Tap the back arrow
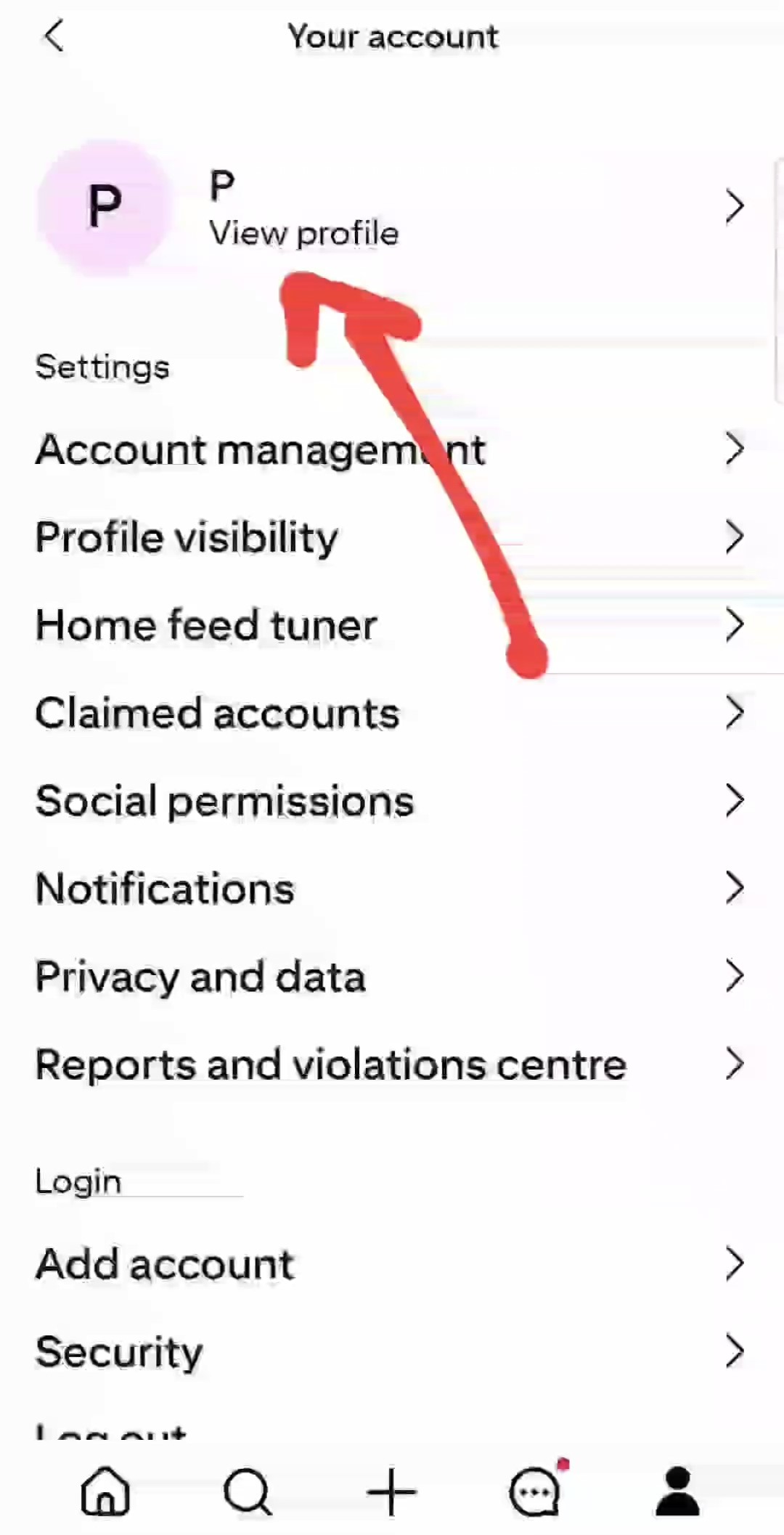Screen dimensions: 784x1535 [54, 36]
